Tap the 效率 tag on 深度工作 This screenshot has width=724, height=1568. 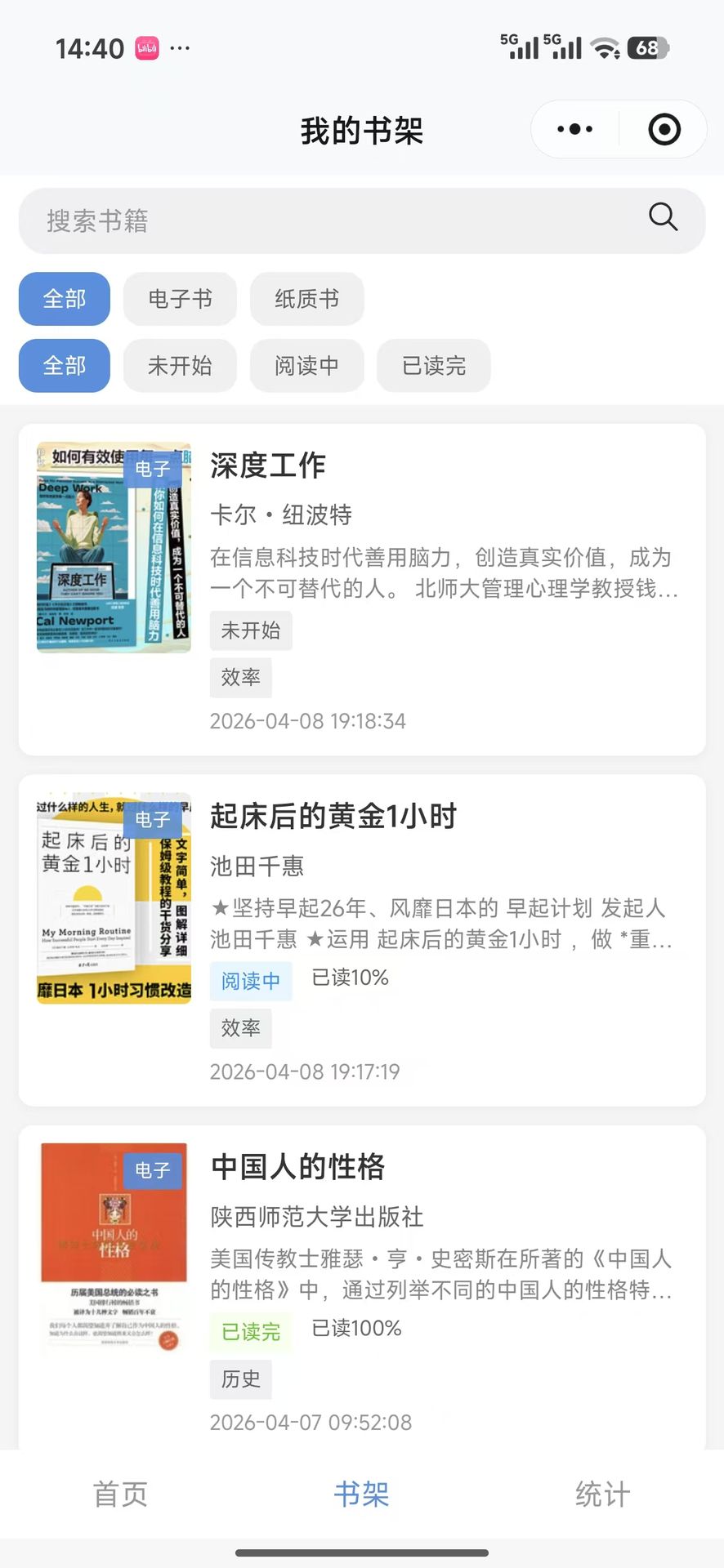[240, 678]
